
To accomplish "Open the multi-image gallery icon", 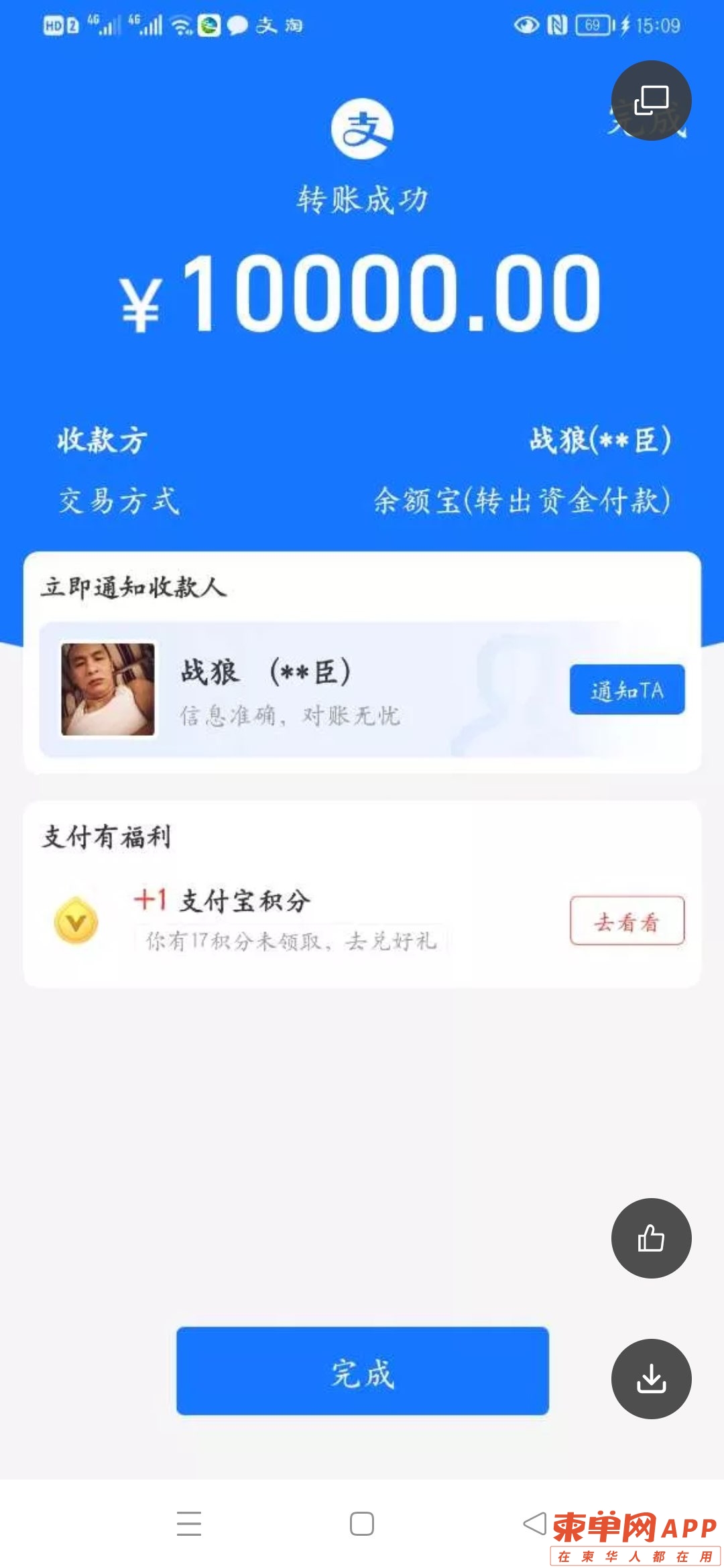I will click(651, 101).
